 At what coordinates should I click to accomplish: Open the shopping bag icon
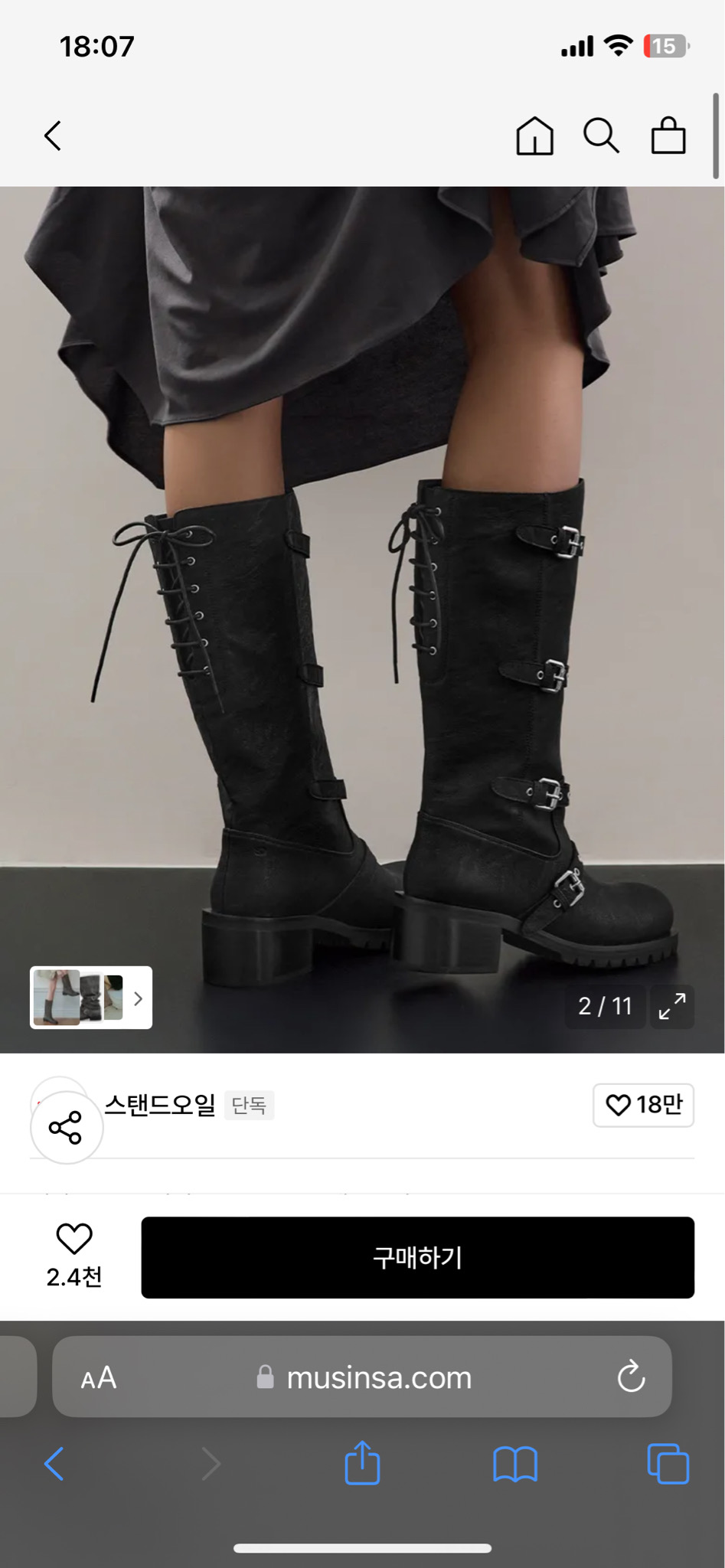point(667,136)
